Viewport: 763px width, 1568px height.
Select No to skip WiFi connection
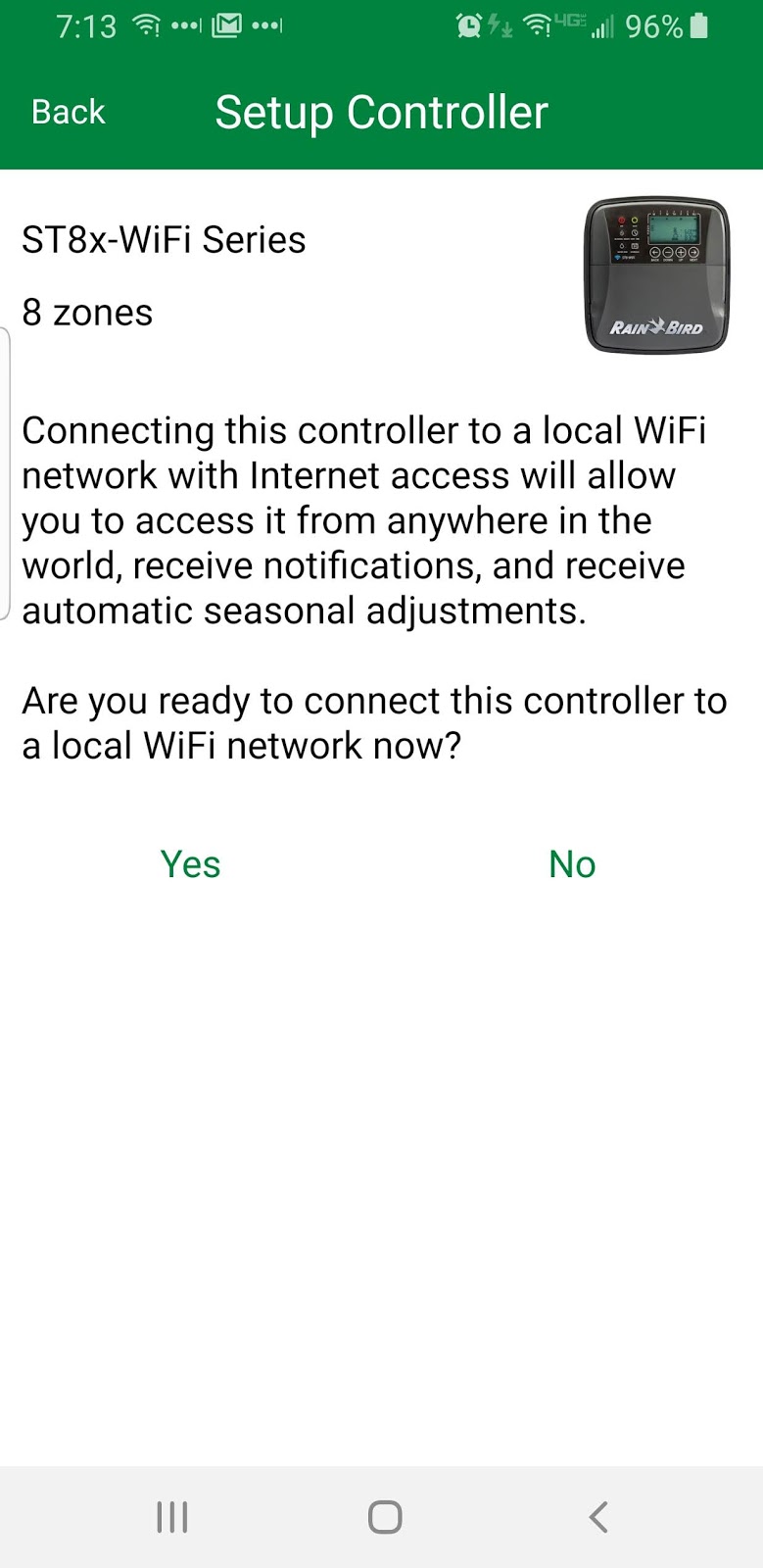(572, 864)
